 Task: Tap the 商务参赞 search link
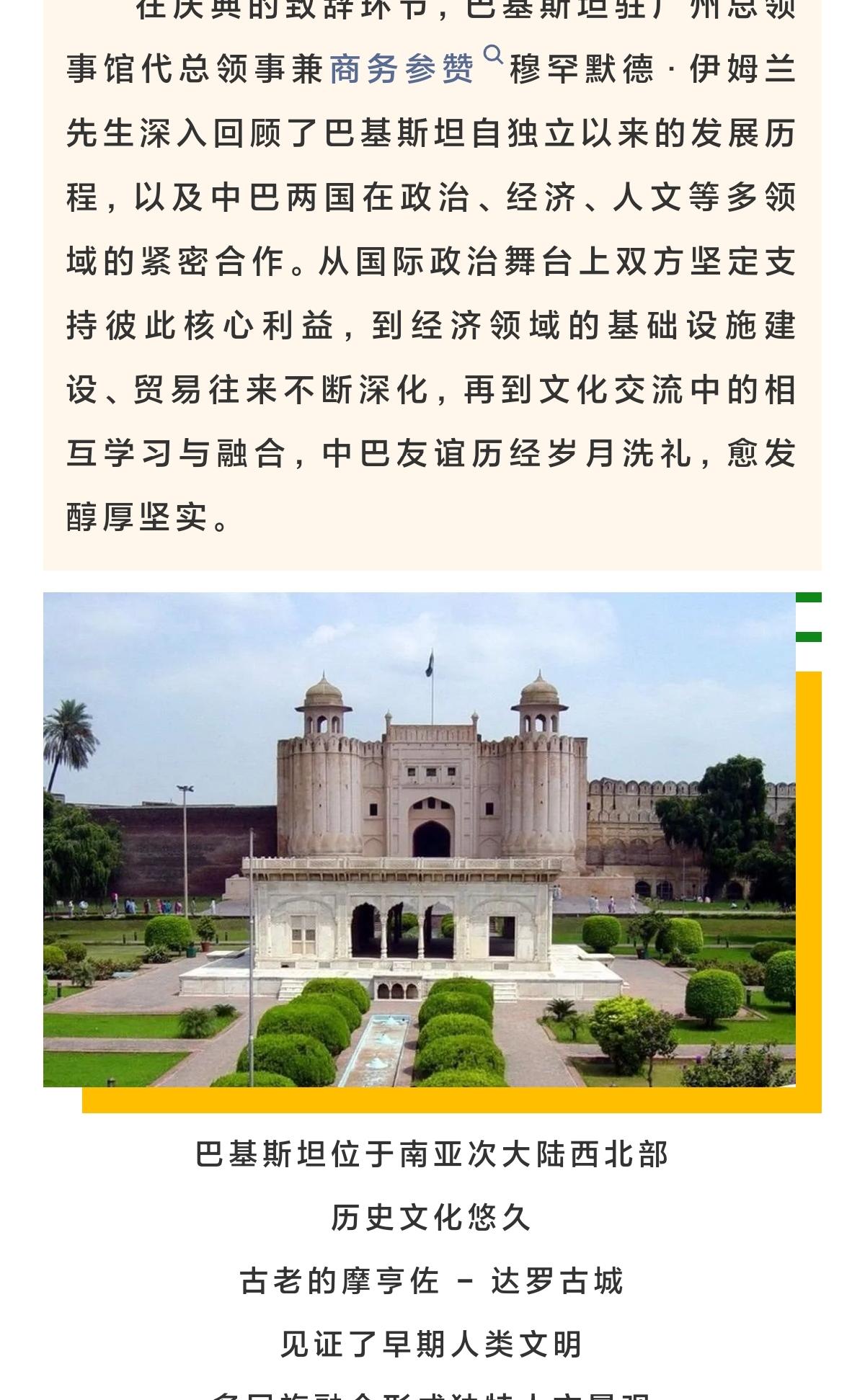coord(404,69)
